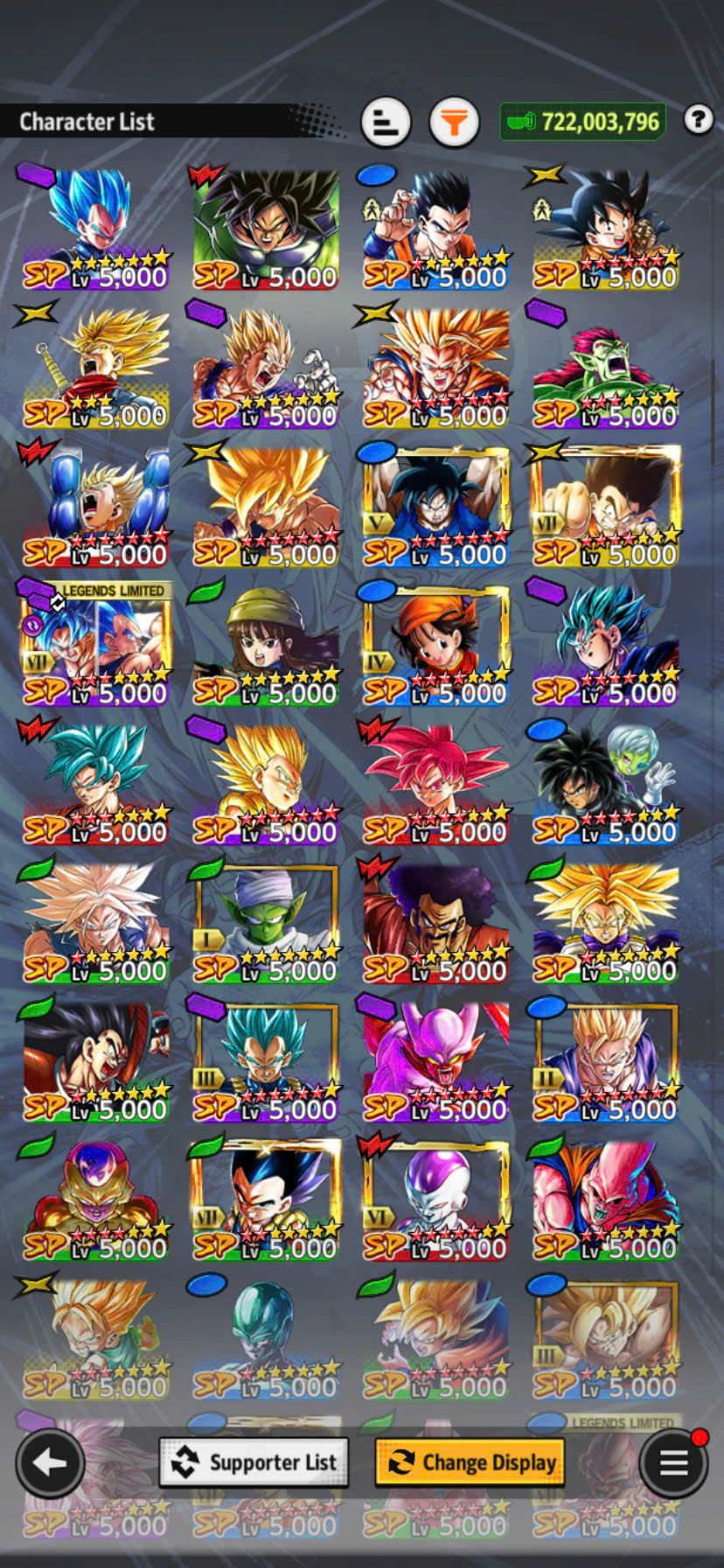
Task: View the silver metallic Cooler card
Action: click(x=266, y=1338)
